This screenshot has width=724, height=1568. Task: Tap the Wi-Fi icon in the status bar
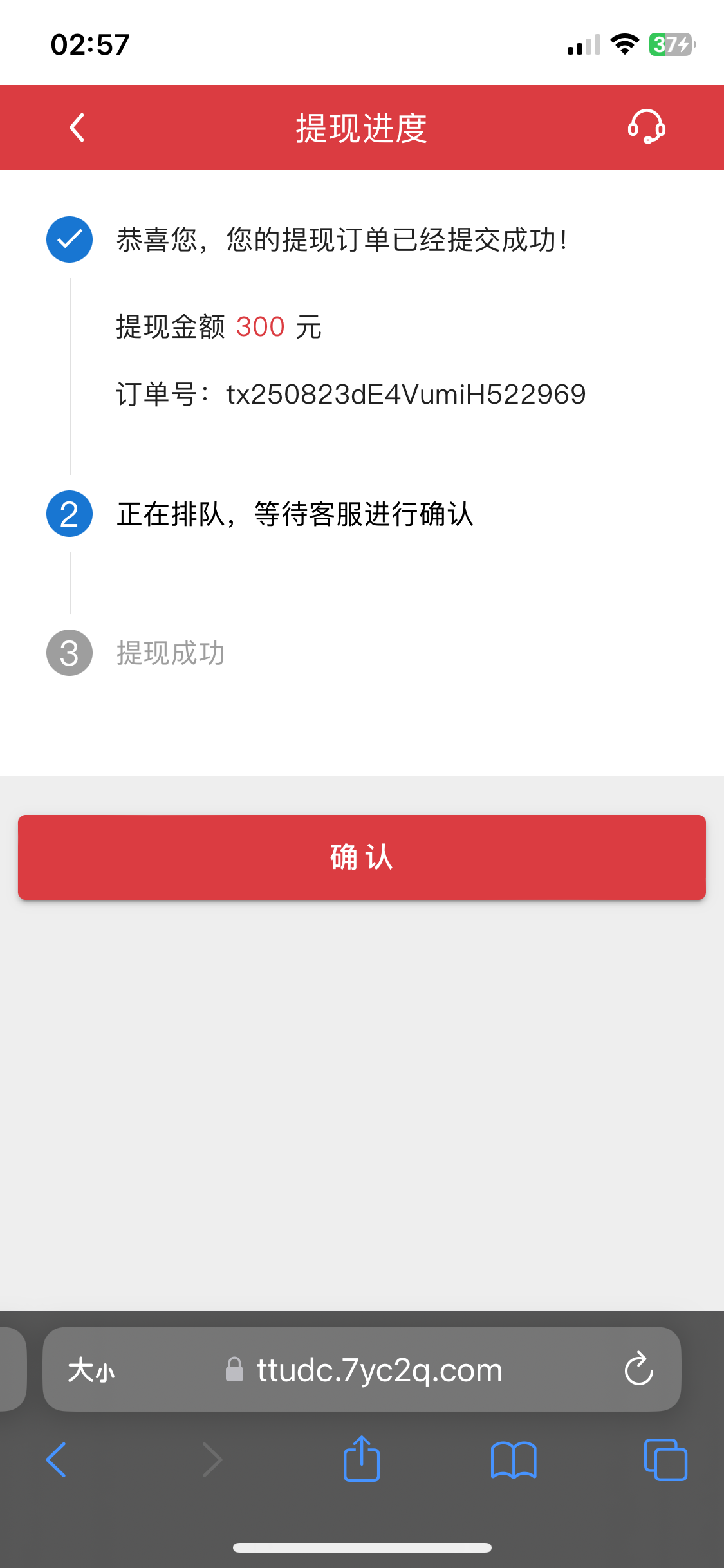pos(622,43)
